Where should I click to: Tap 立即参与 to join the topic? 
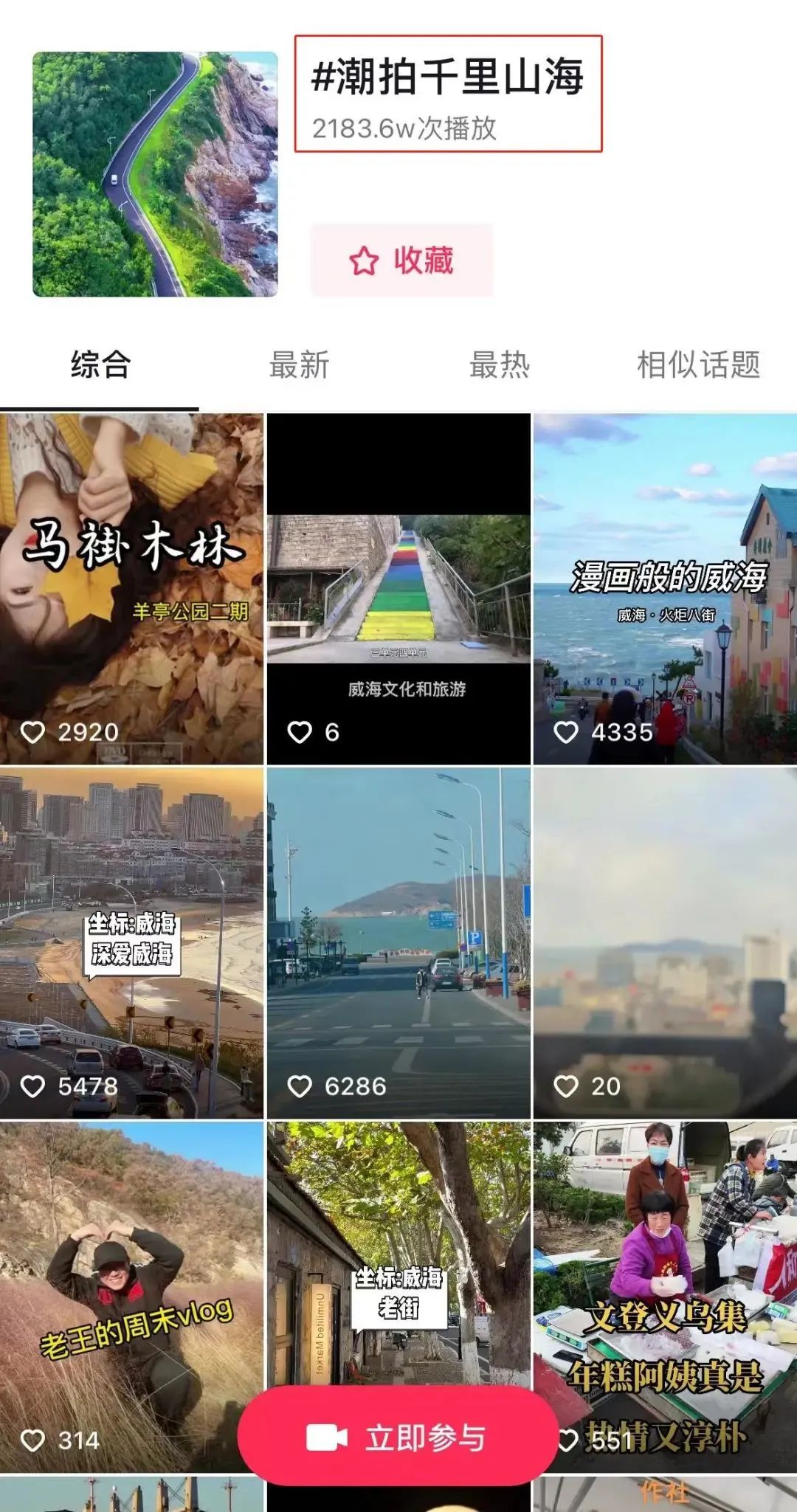(x=397, y=1437)
